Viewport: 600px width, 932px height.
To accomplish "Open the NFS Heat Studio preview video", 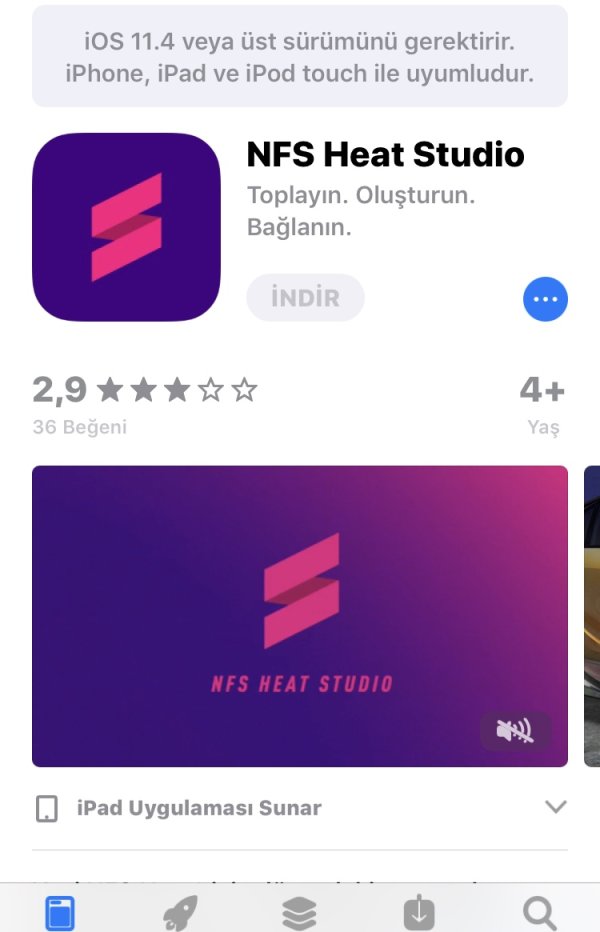I will [x=300, y=615].
